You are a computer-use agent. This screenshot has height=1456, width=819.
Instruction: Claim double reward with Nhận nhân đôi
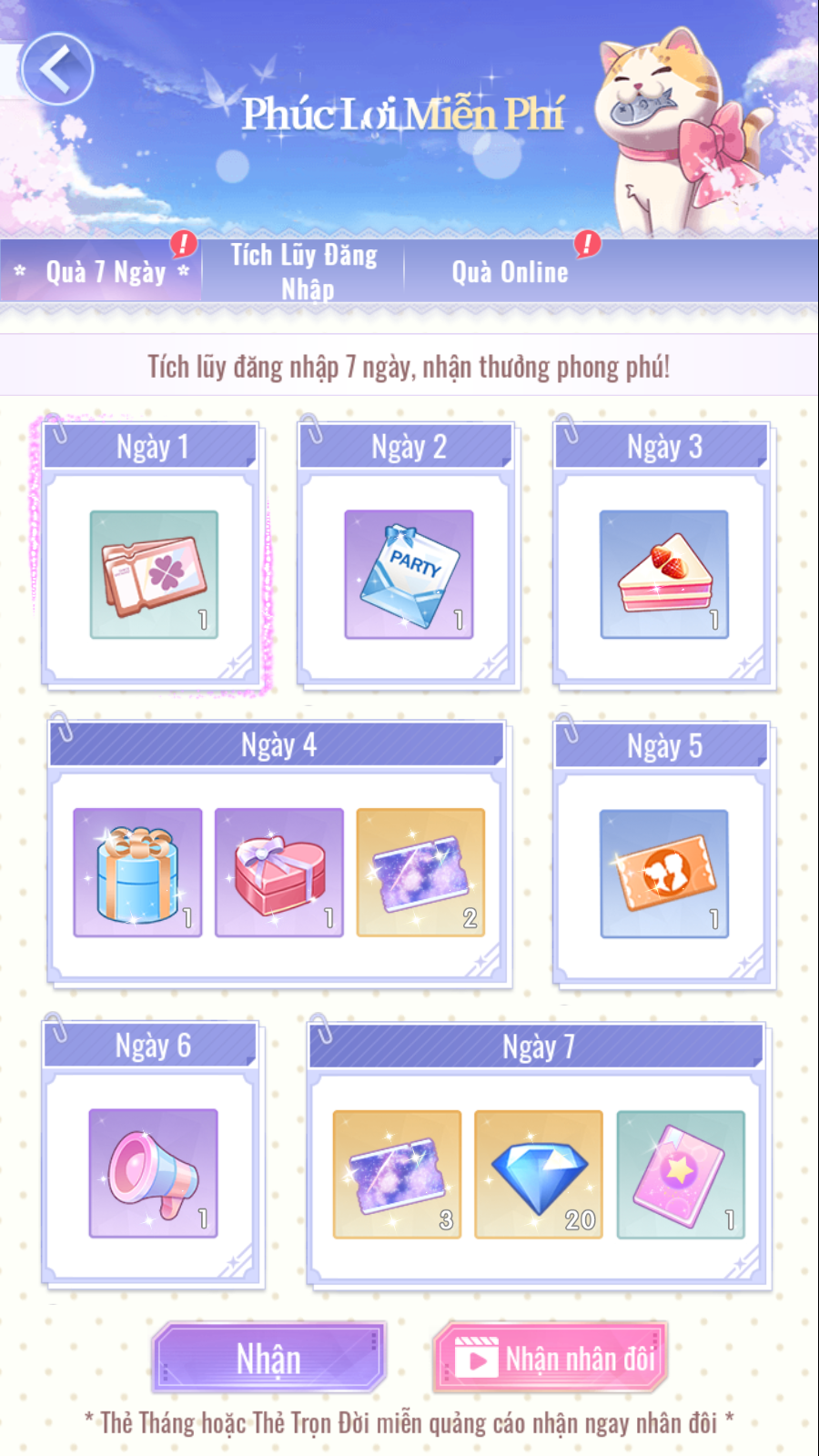tap(551, 1359)
